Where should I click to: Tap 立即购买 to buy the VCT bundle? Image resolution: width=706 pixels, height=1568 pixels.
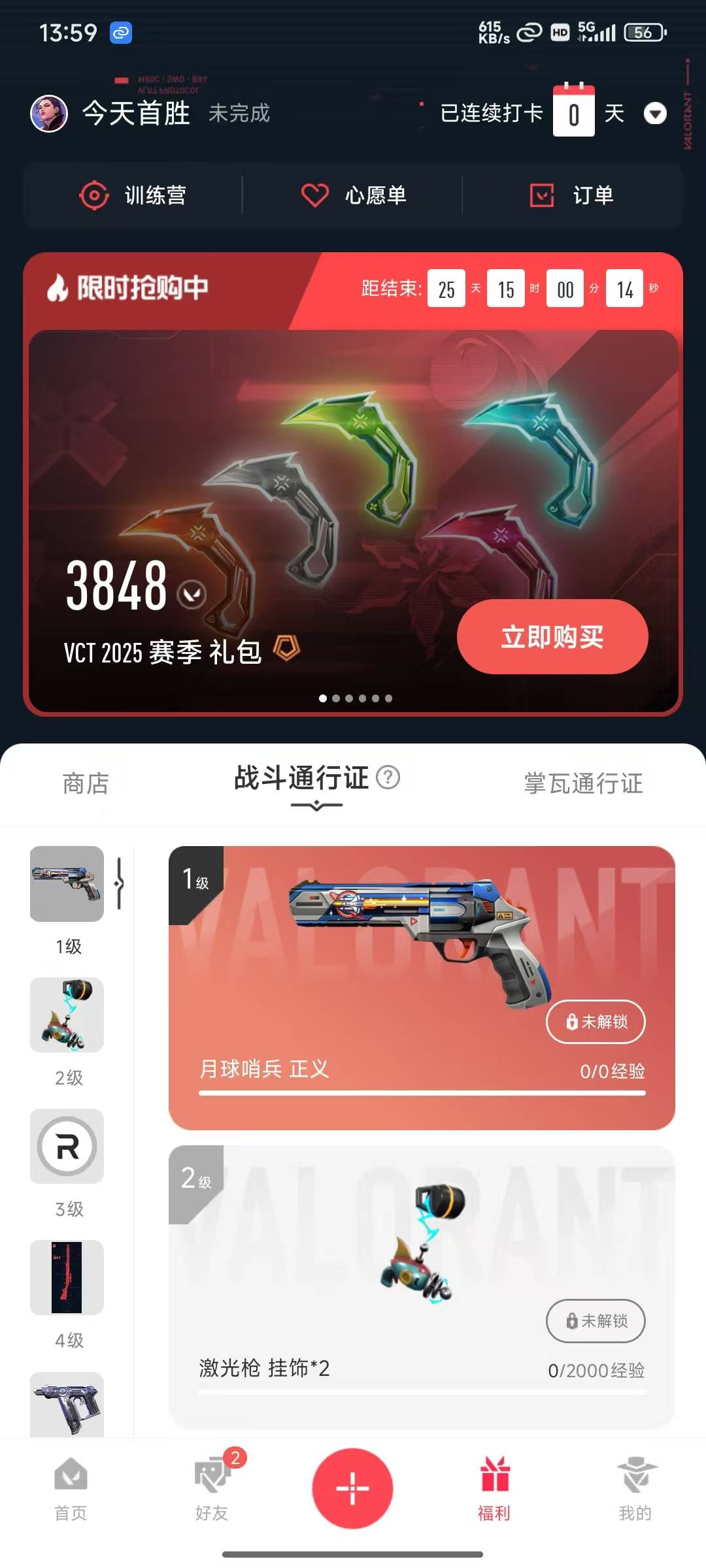552,636
